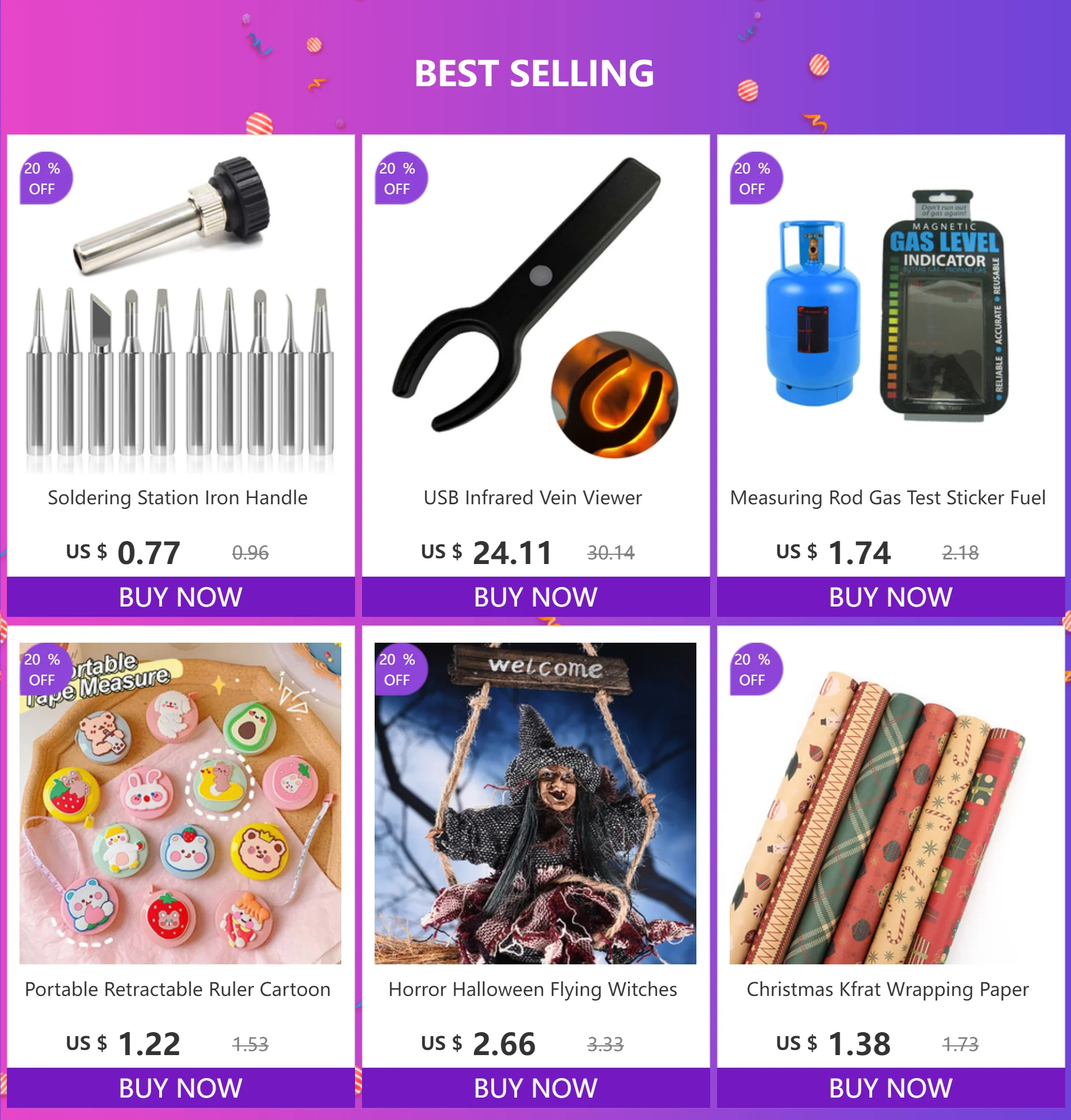Tap BUY NOW under Soldering Station Iron Handle
The height and width of the screenshot is (1120, 1071).
[180, 597]
